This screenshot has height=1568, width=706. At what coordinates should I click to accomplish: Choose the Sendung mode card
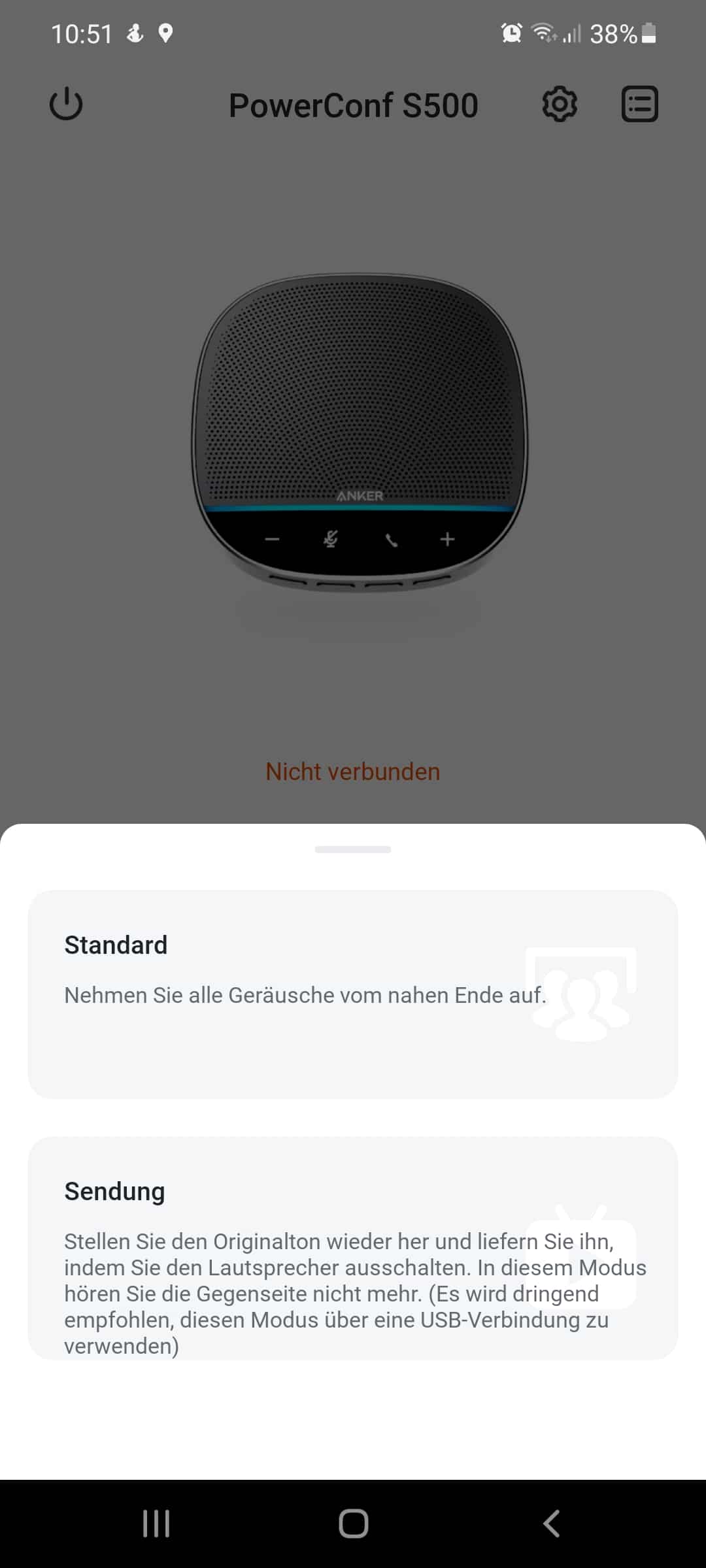(x=353, y=1248)
